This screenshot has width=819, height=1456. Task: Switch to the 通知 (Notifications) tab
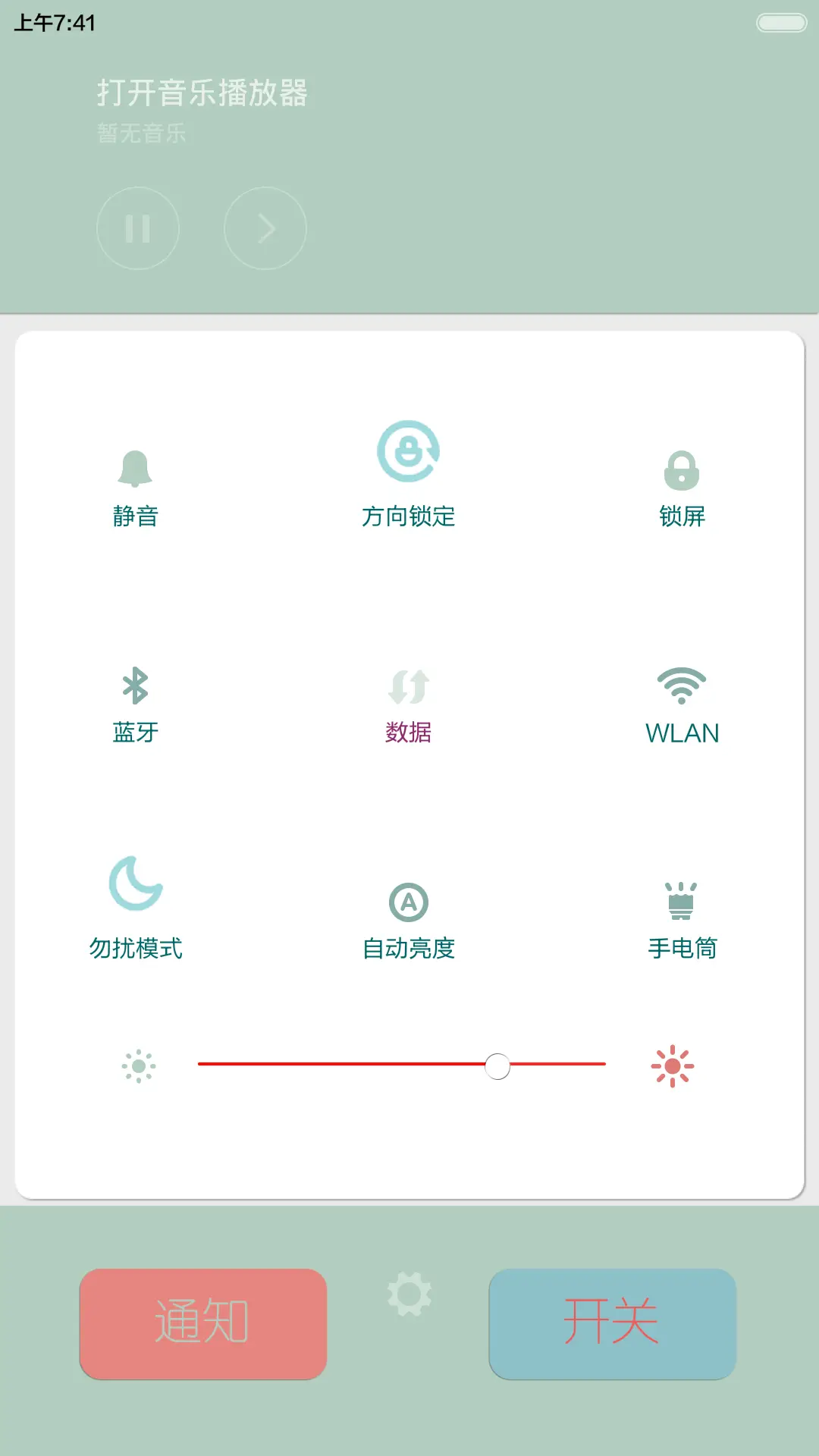coord(203,1323)
